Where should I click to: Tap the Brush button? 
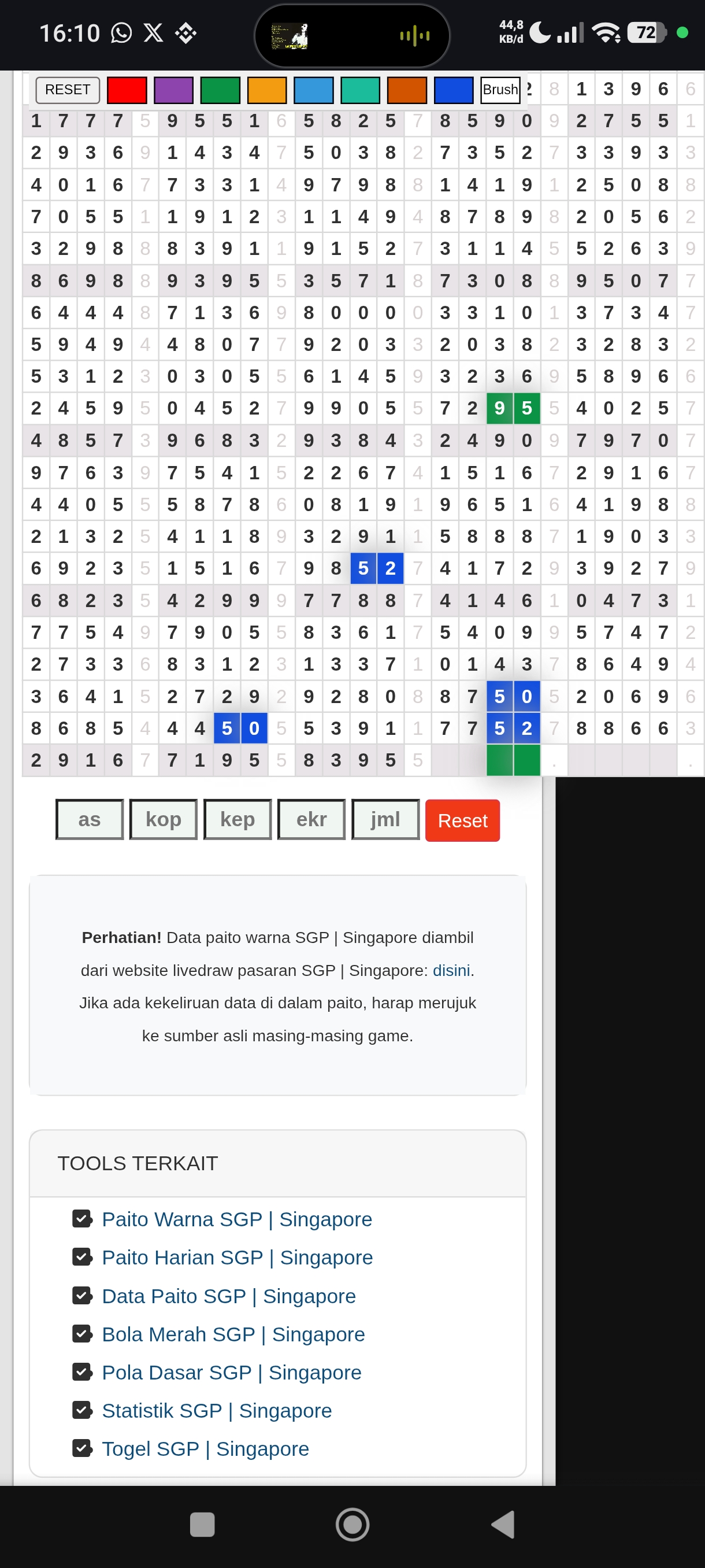(x=500, y=90)
